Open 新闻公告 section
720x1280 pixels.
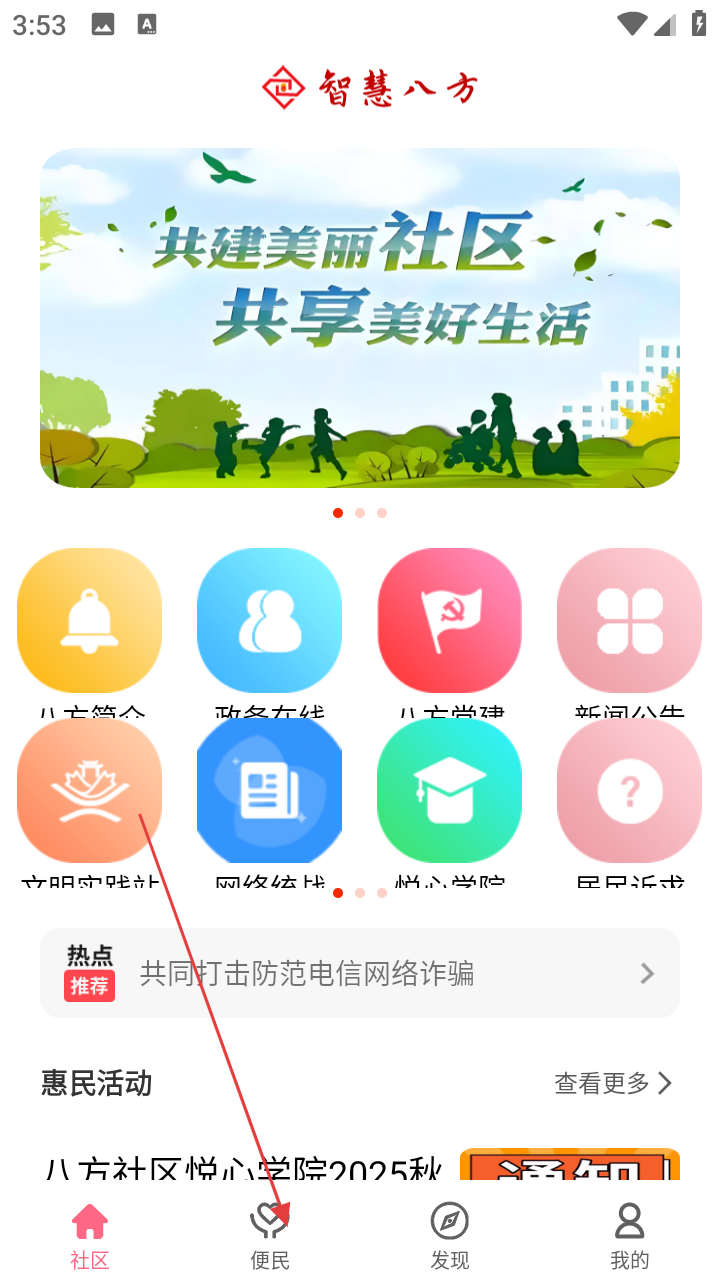click(630, 620)
